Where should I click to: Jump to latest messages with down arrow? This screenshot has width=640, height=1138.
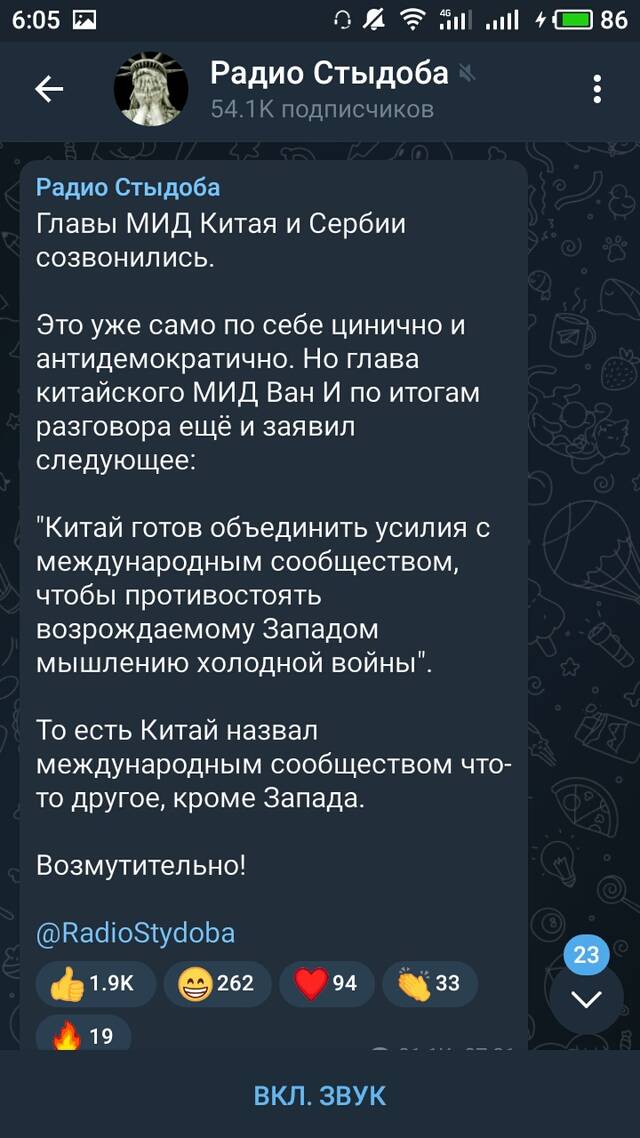pos(586,999)
